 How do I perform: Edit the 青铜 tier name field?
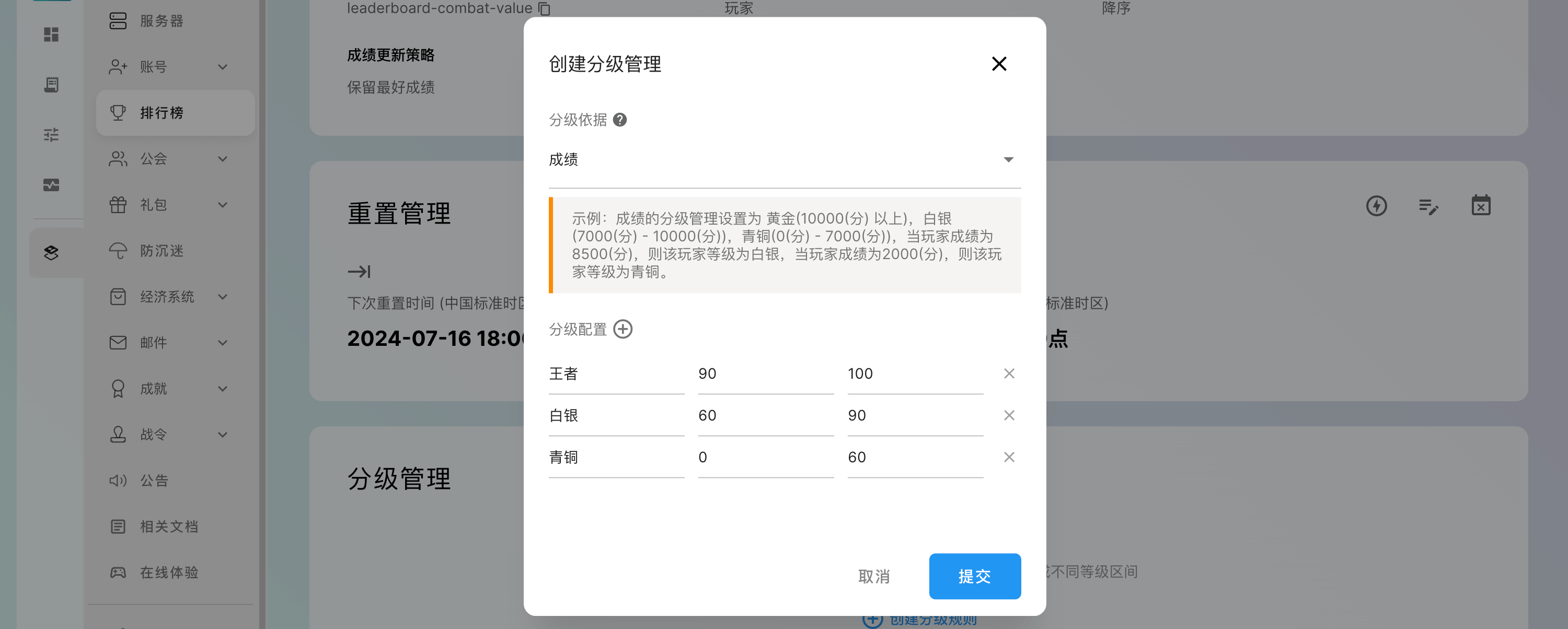(x=615, y=458)
